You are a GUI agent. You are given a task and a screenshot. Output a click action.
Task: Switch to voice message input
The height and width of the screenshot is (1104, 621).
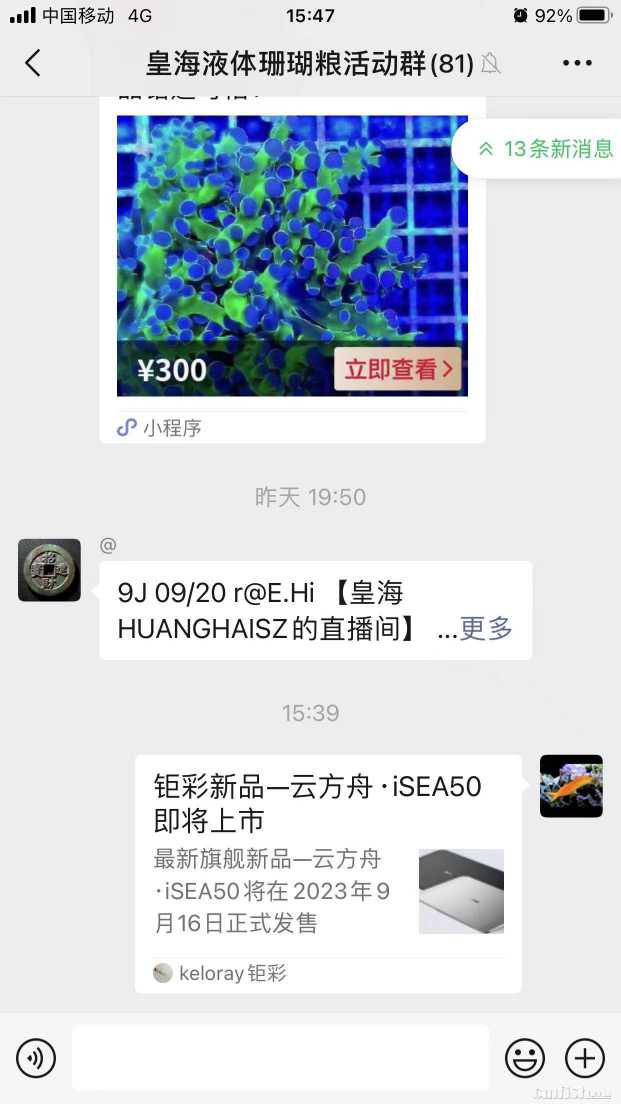coord(36,1057)
